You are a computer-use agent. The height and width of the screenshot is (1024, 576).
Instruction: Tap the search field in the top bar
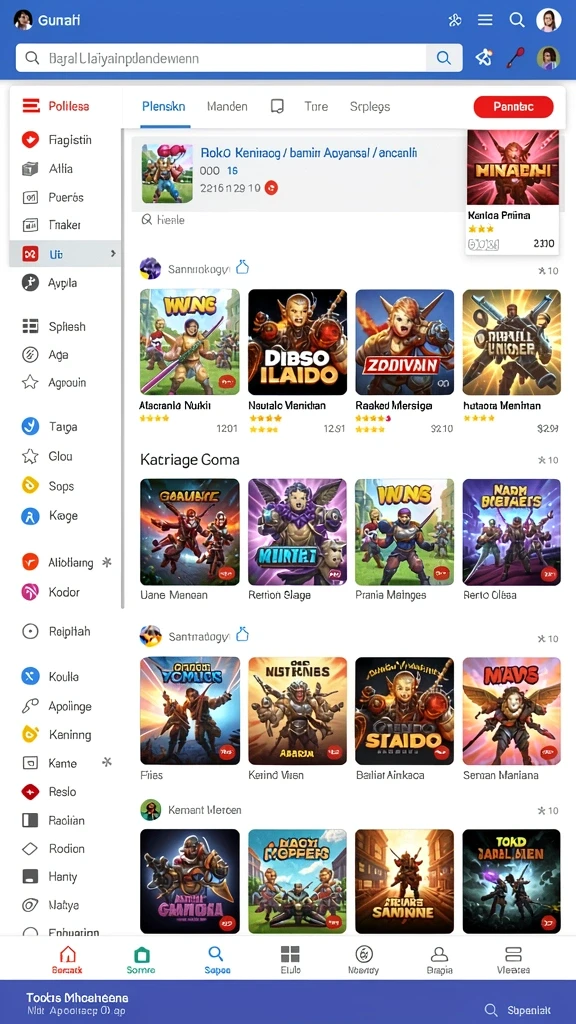coord(238,58)
